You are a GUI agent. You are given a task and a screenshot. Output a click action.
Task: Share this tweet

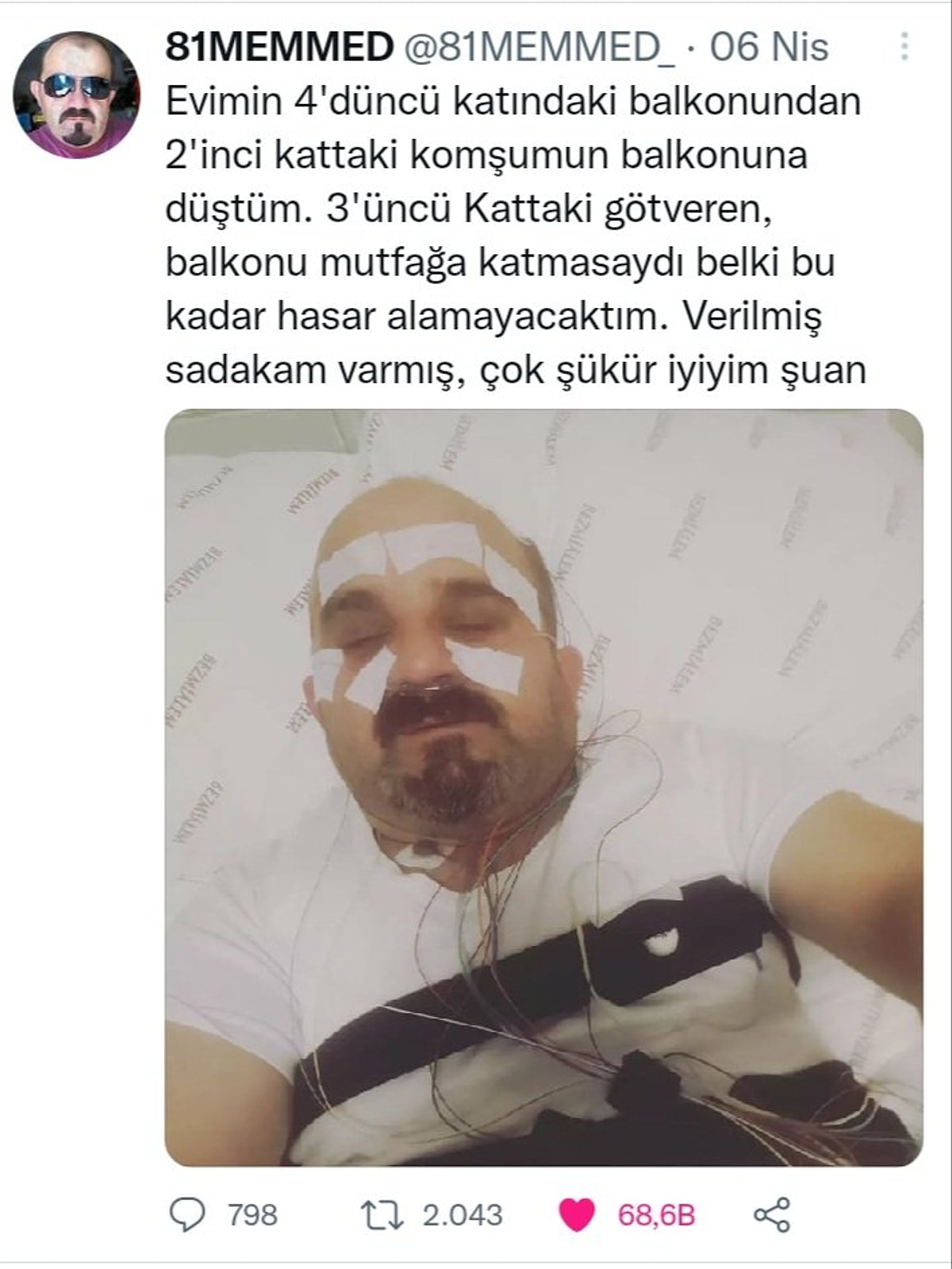(771, 1215)
